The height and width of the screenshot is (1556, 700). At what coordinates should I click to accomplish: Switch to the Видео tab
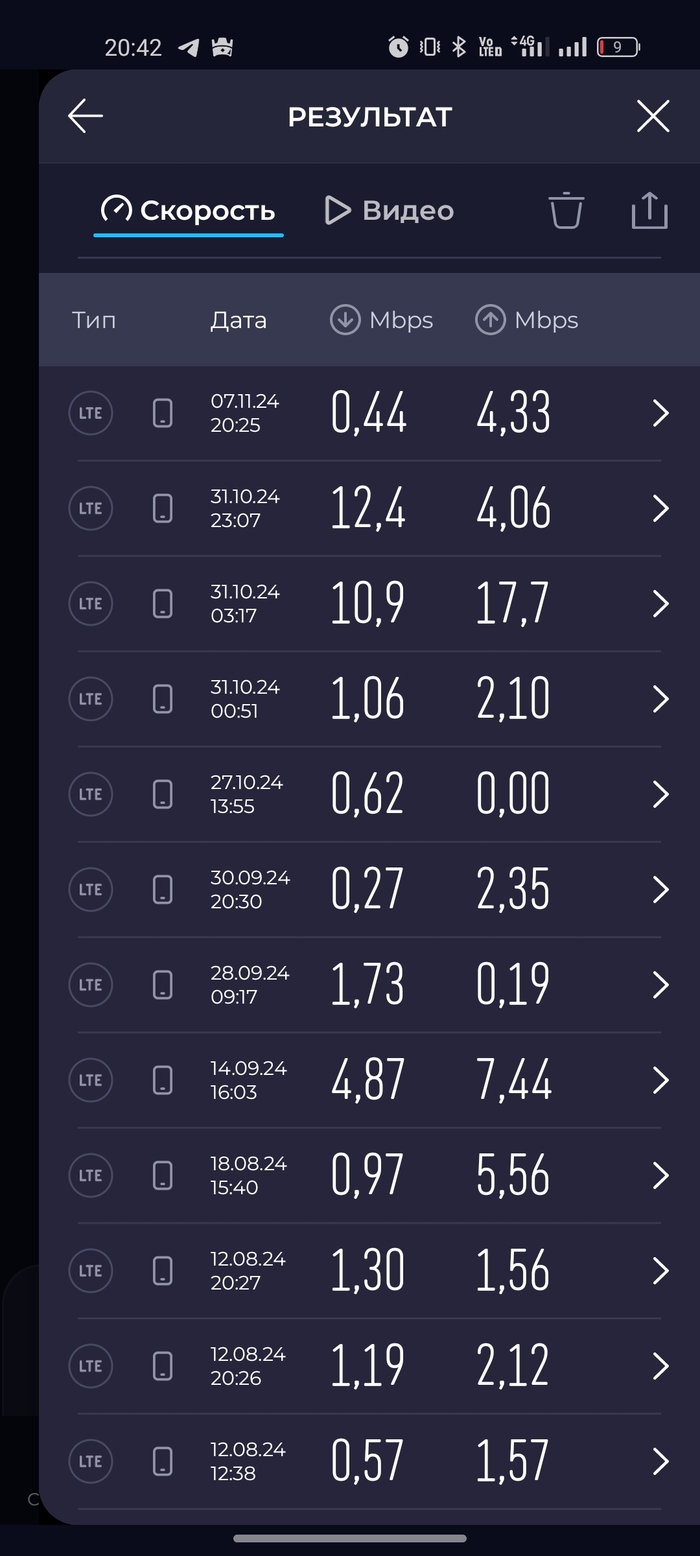click(x=390, y=211)
